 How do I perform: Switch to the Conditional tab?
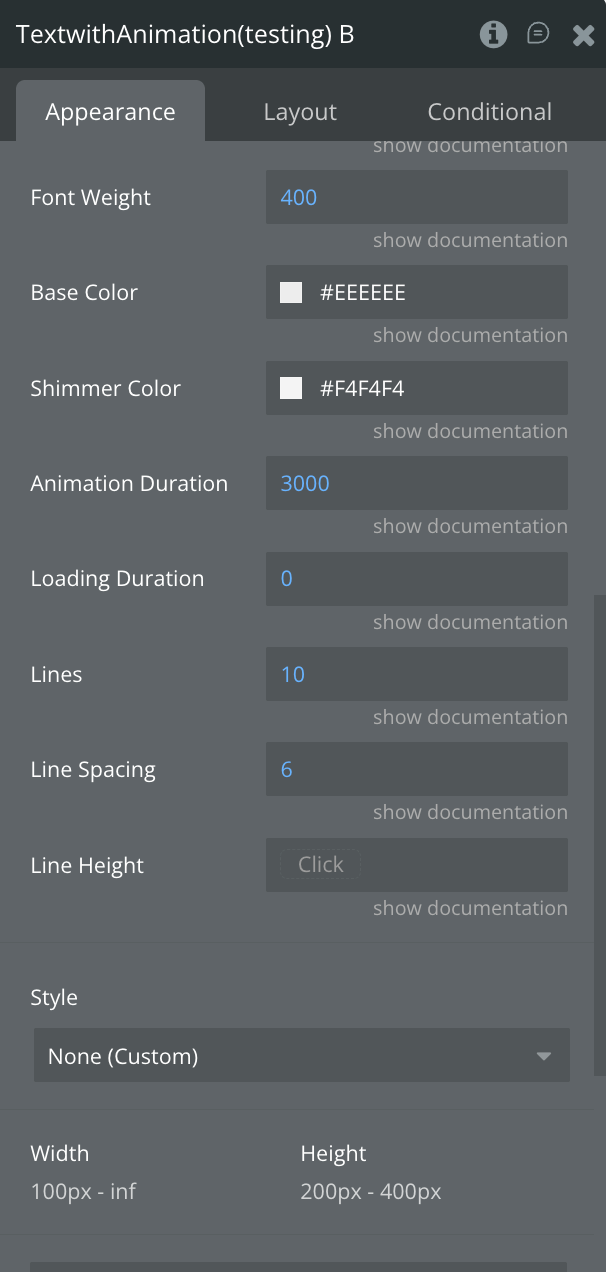[489, 112]
